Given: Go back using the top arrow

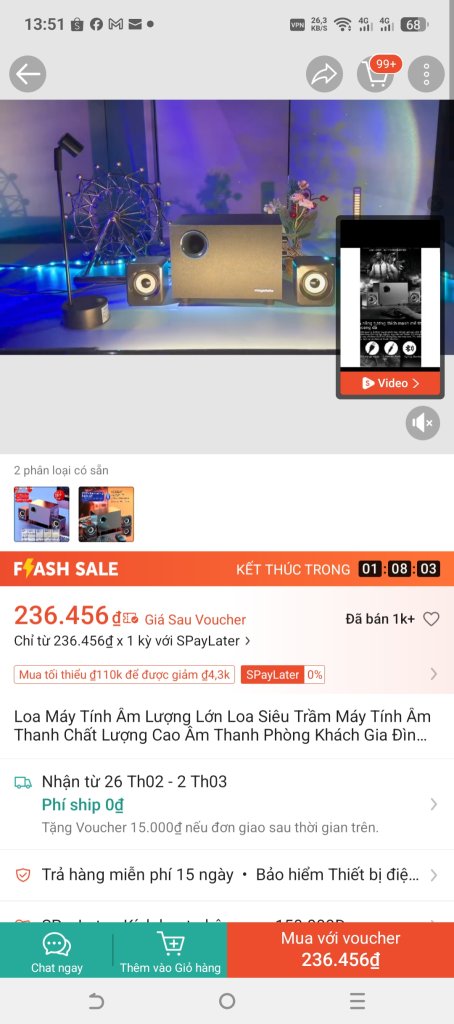Looking at the screenshot, I should point(27,74).
